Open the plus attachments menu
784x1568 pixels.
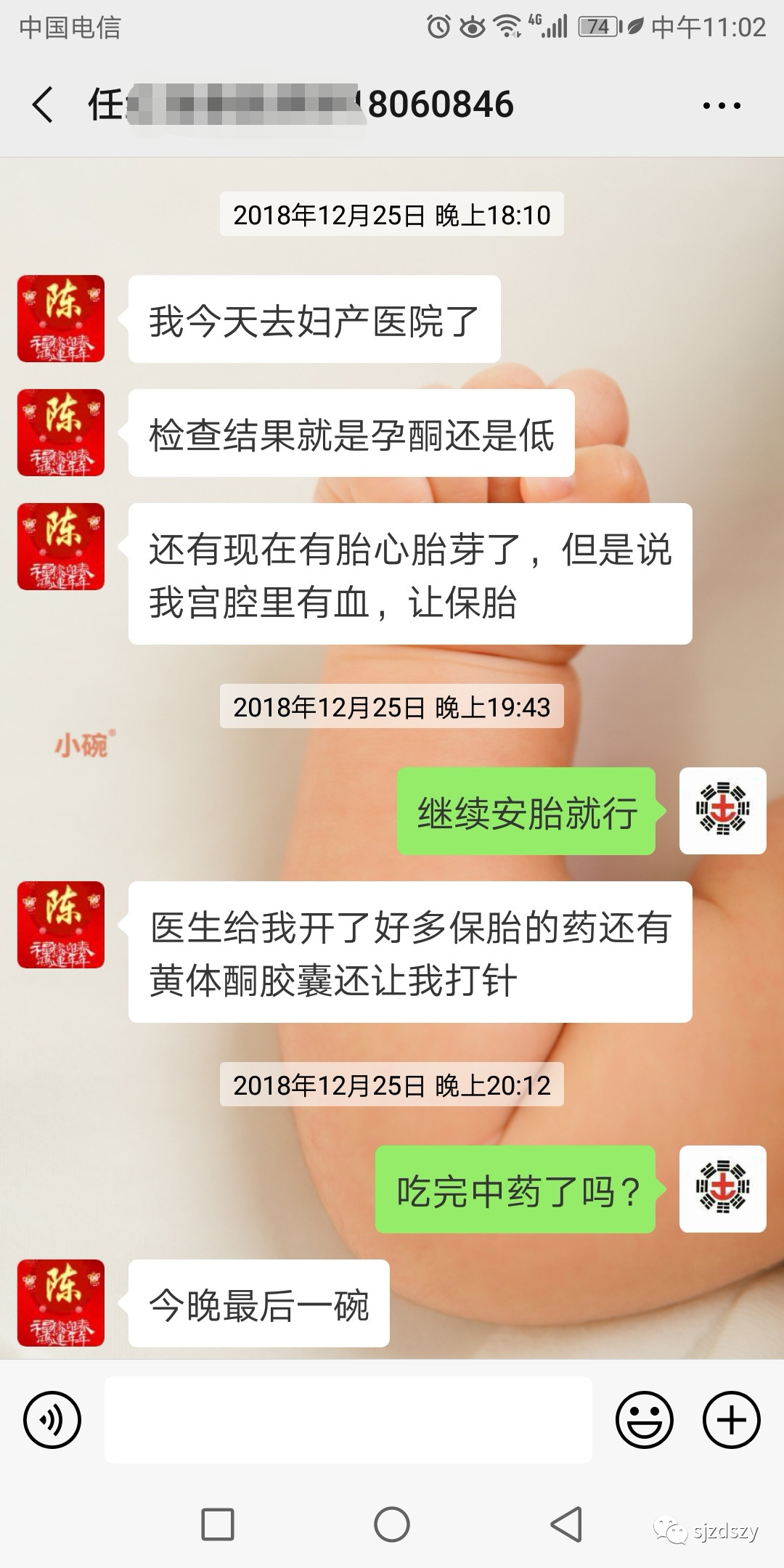(732, 1419)
